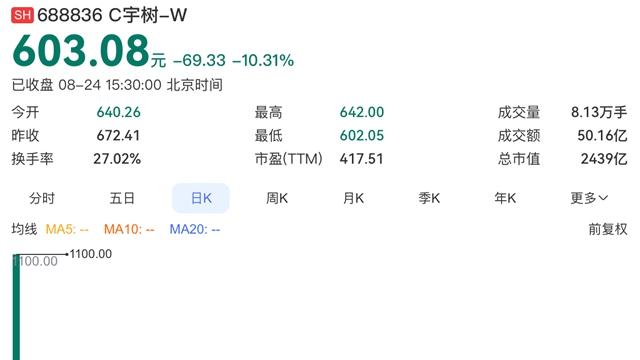Switch to the 周K view
Screen dimensions: 640x360
[277, 198]
